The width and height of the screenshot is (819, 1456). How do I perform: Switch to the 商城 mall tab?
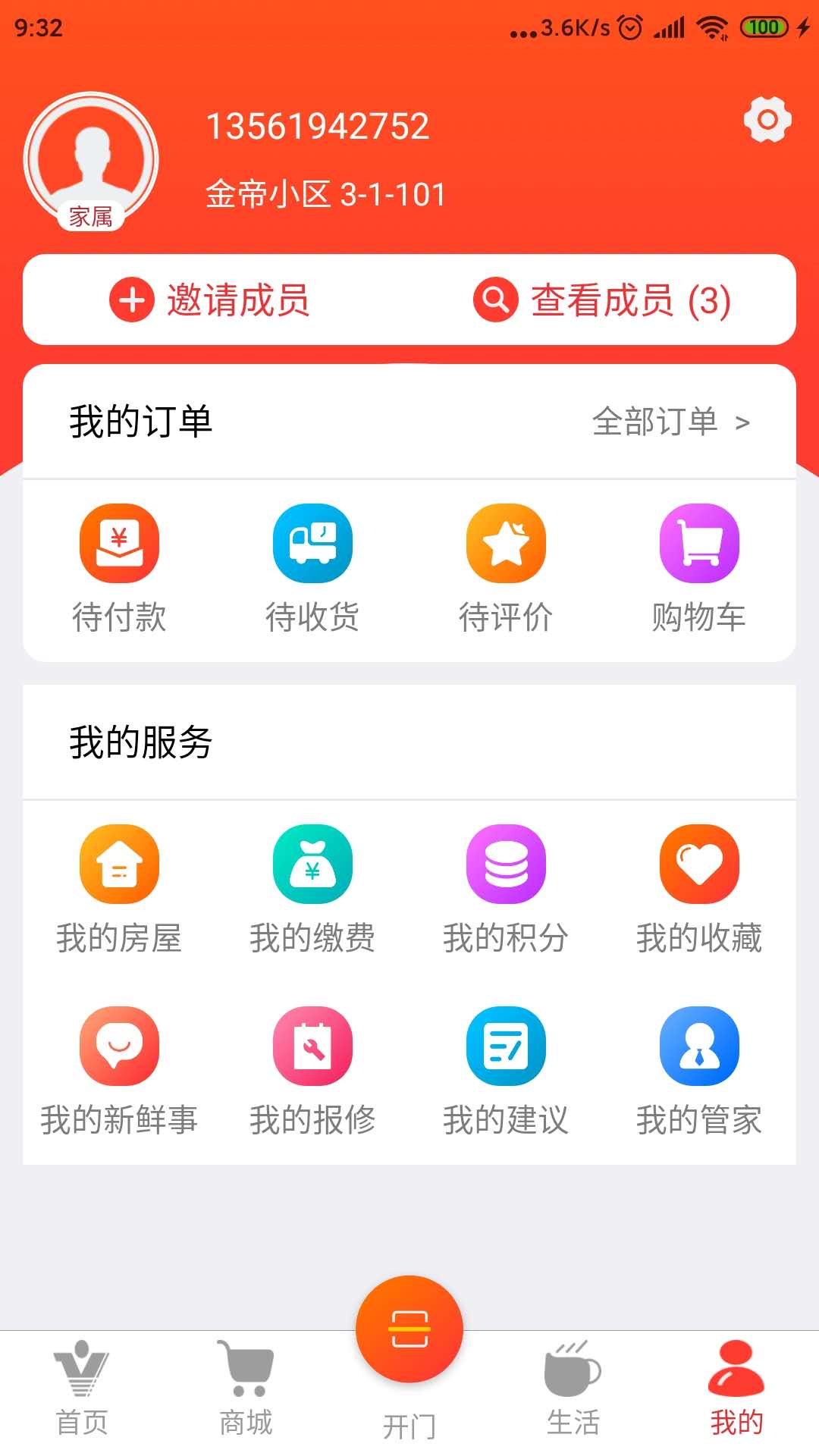(x=246, y=1389)
